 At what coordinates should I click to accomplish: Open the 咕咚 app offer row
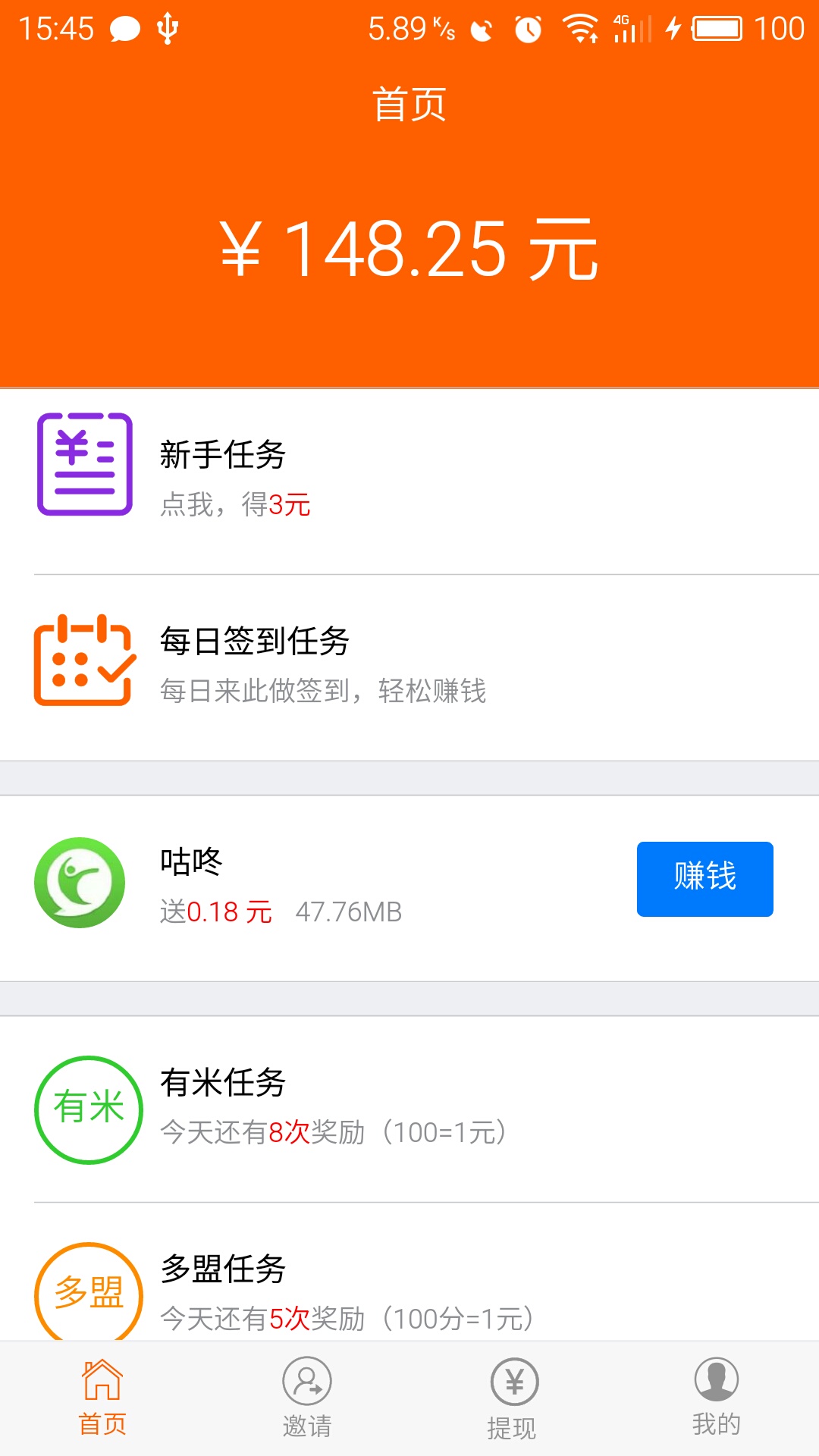click(x=409, y=888)
